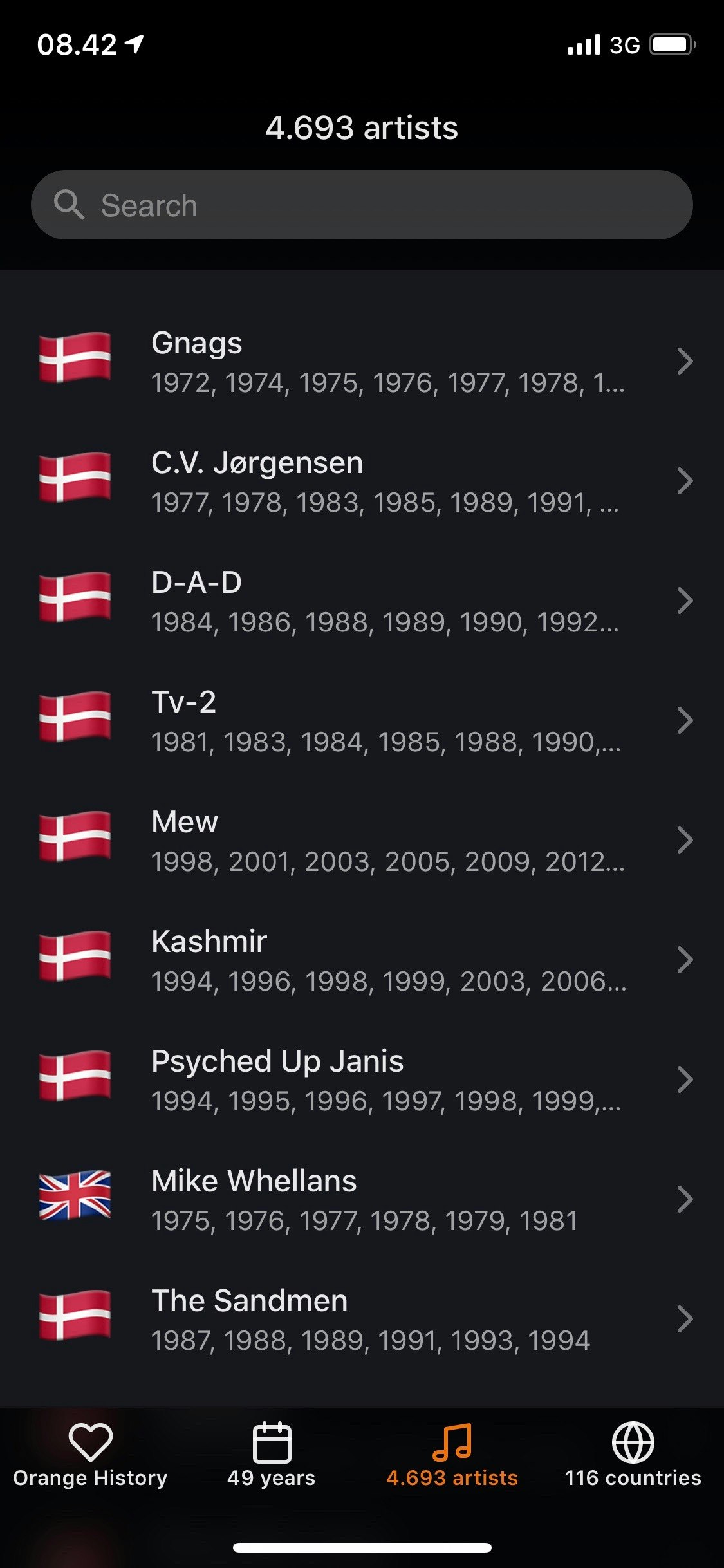
Task: Select Kashmir from the list
Action: point(362,960)
